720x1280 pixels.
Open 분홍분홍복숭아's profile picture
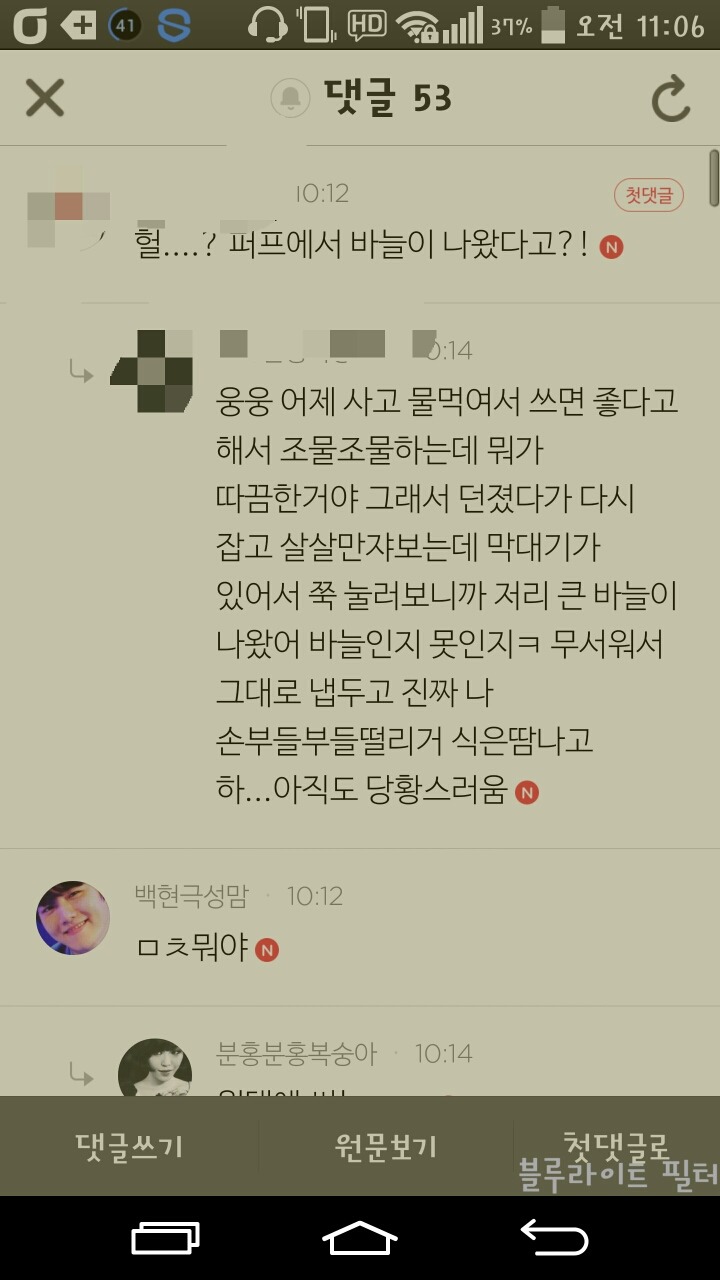tap(154, 1068)
